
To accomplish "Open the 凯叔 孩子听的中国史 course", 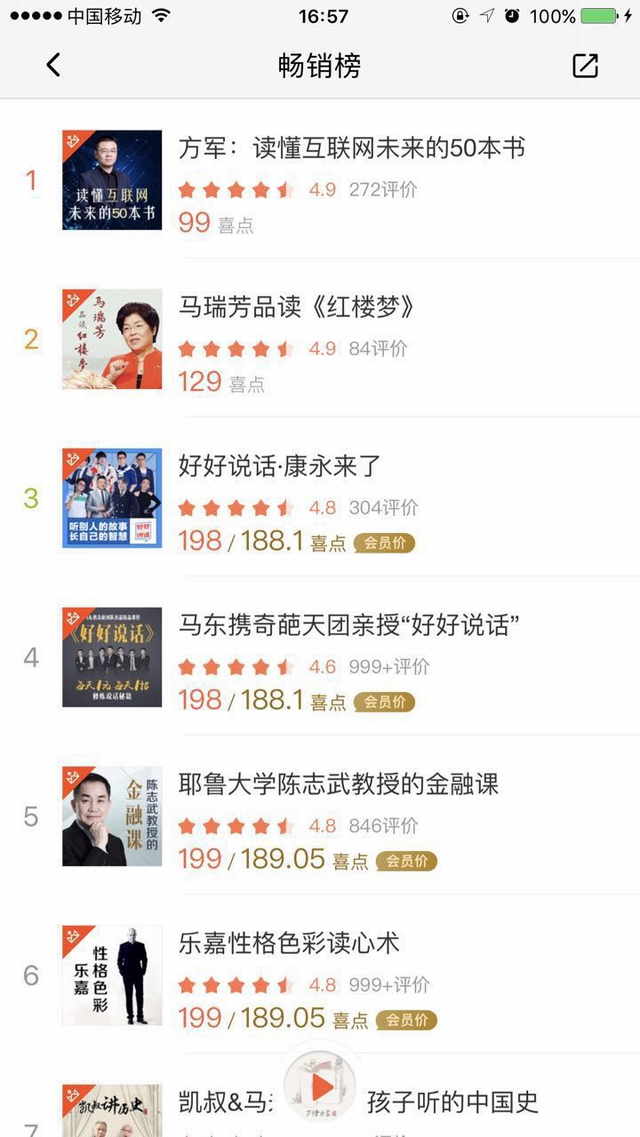I will pos(452,1103).
